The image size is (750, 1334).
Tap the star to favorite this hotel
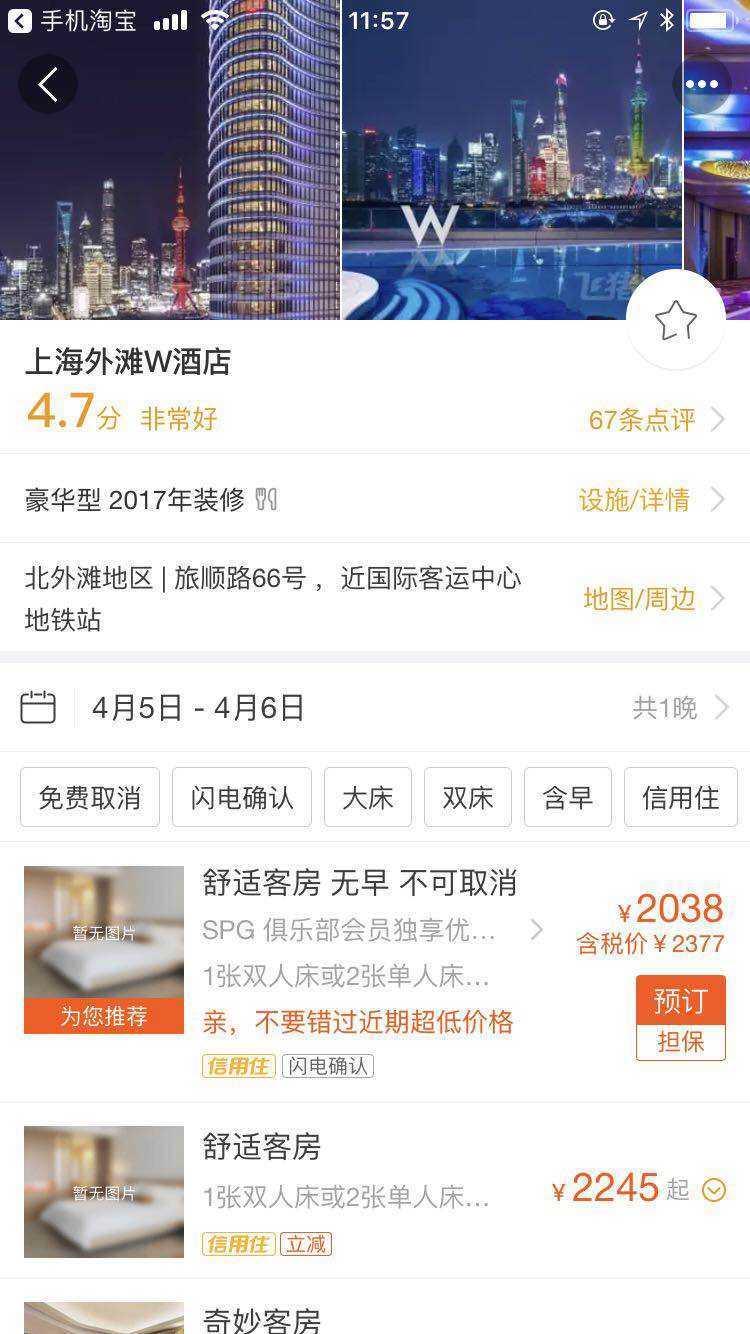pyautogui.click(x=678, y=320)
